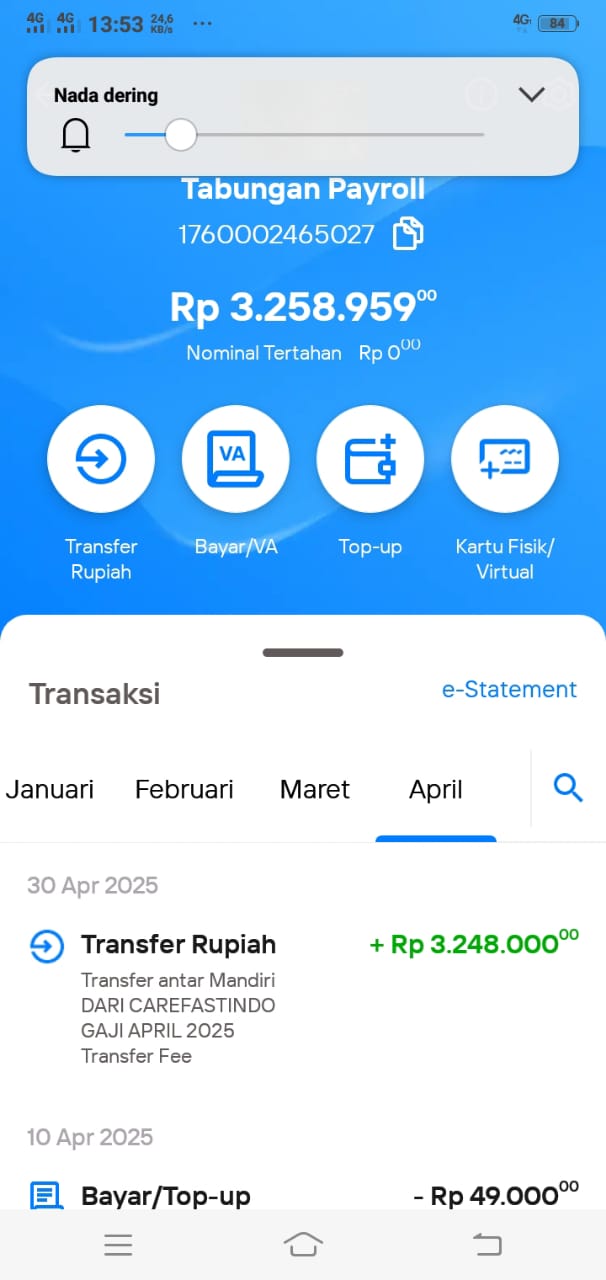Go to the home screen via the home button
This screenshot has height=1280, width=606.
click(303, 1244)
